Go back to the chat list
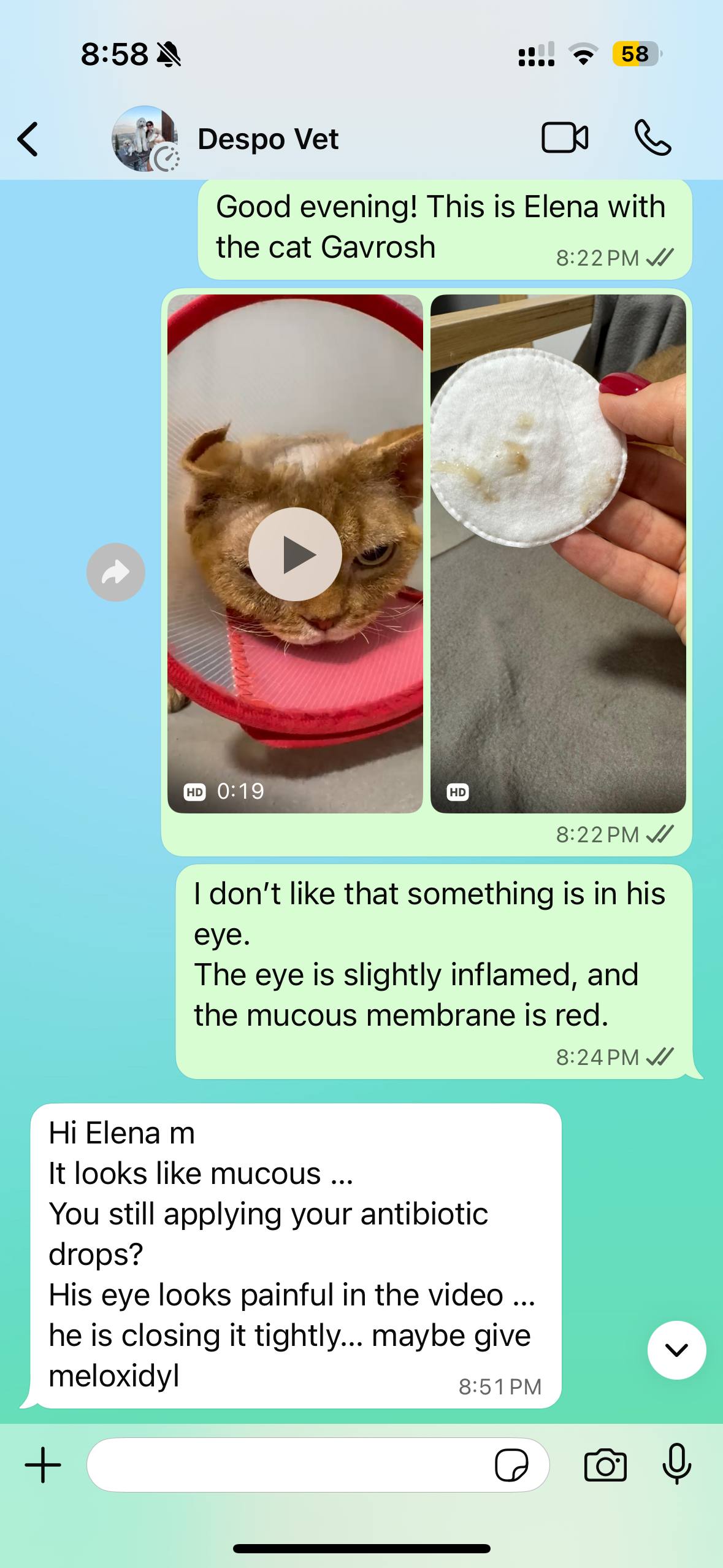The image size is (723, 1568). (x=28, y=139)
